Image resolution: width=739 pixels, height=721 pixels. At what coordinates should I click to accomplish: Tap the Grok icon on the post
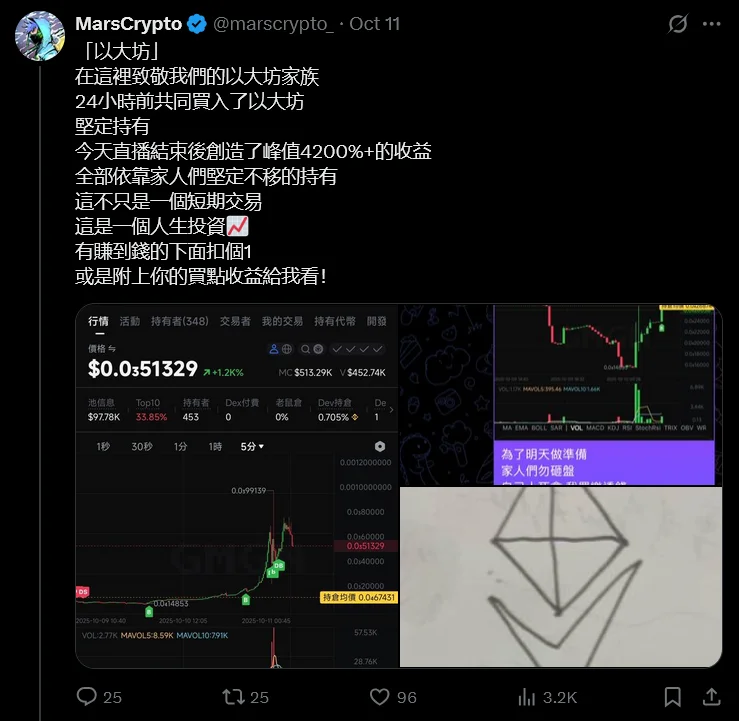tap(678, 24)
